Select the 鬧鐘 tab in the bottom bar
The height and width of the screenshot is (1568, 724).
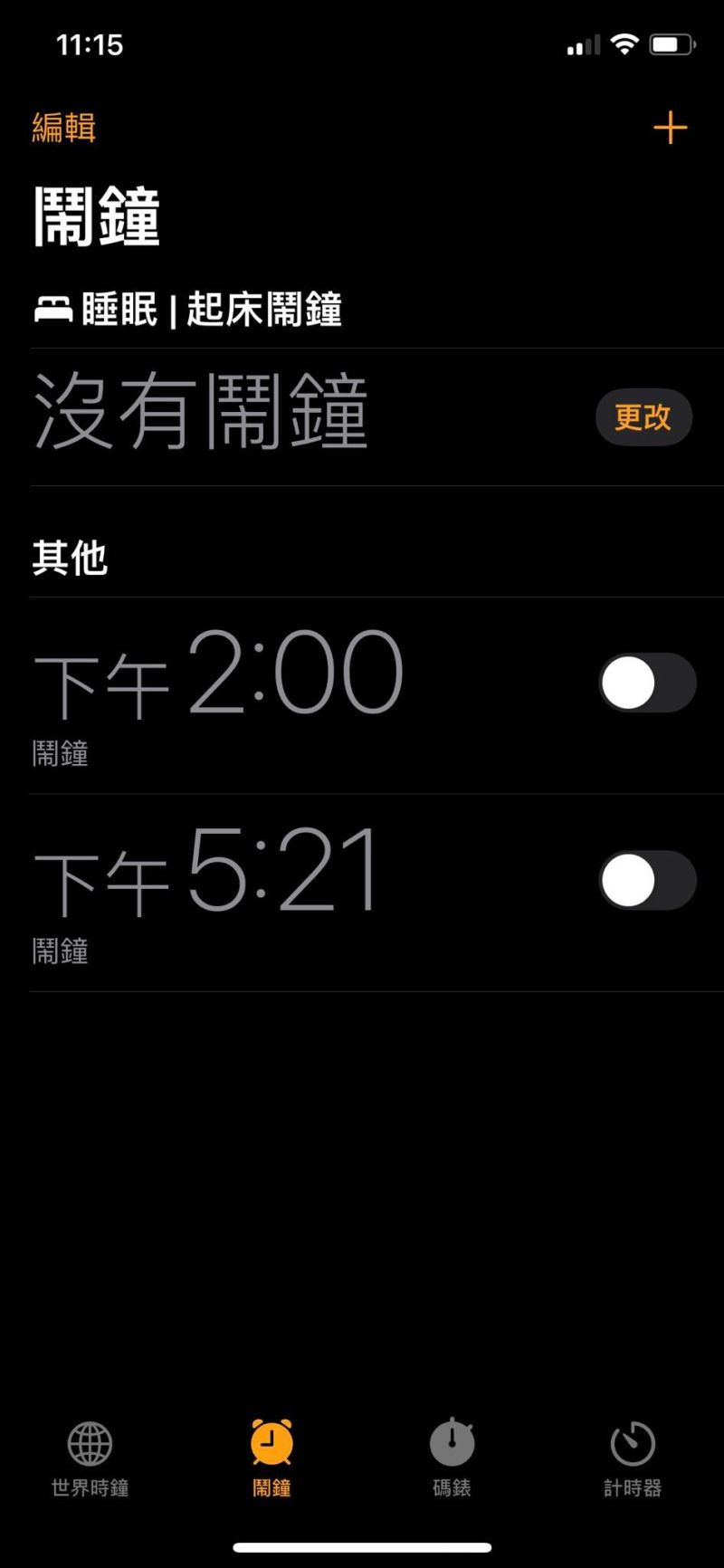tap(271, 1458)
